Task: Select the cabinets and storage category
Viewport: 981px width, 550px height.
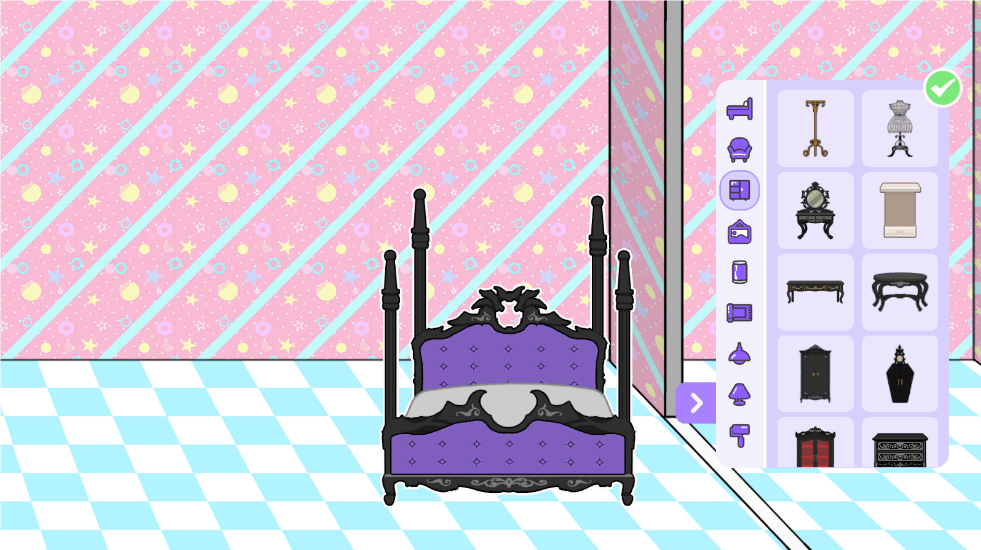Action: pos(739,190)
